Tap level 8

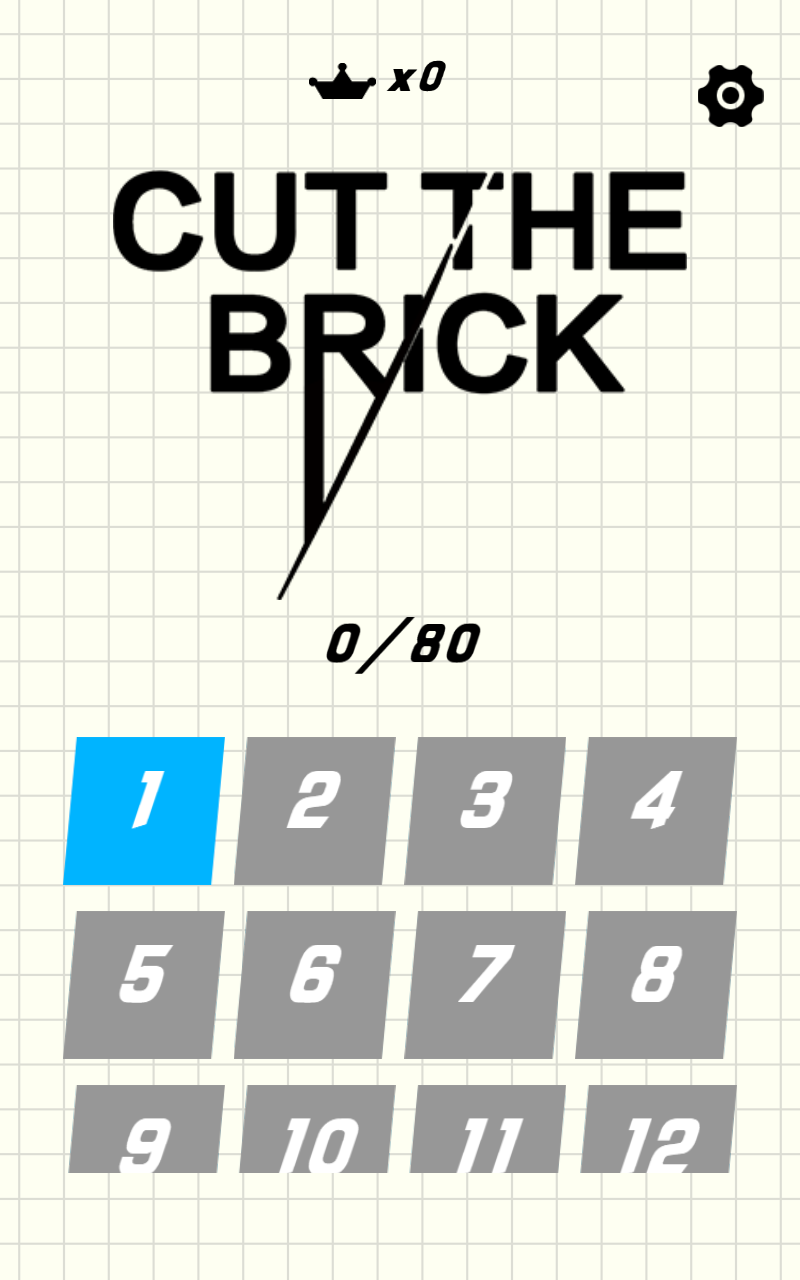pos(656,984)
